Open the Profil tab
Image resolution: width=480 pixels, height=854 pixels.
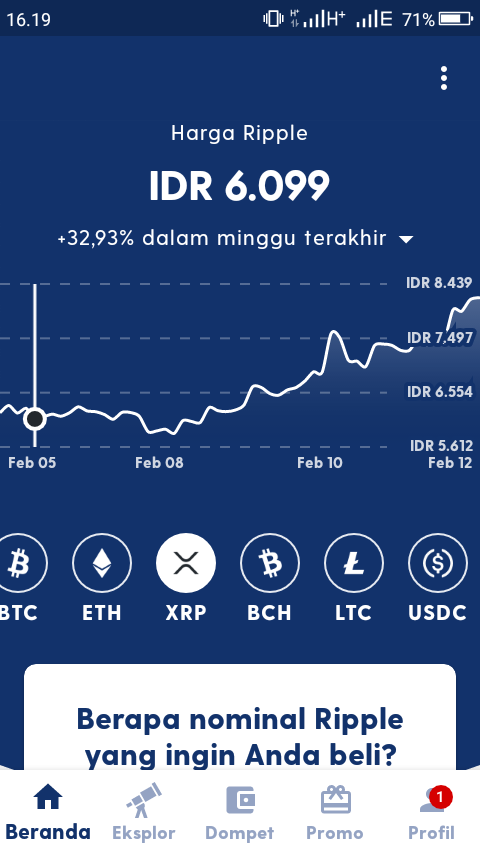pyautogui.click(x=432, y=812)
